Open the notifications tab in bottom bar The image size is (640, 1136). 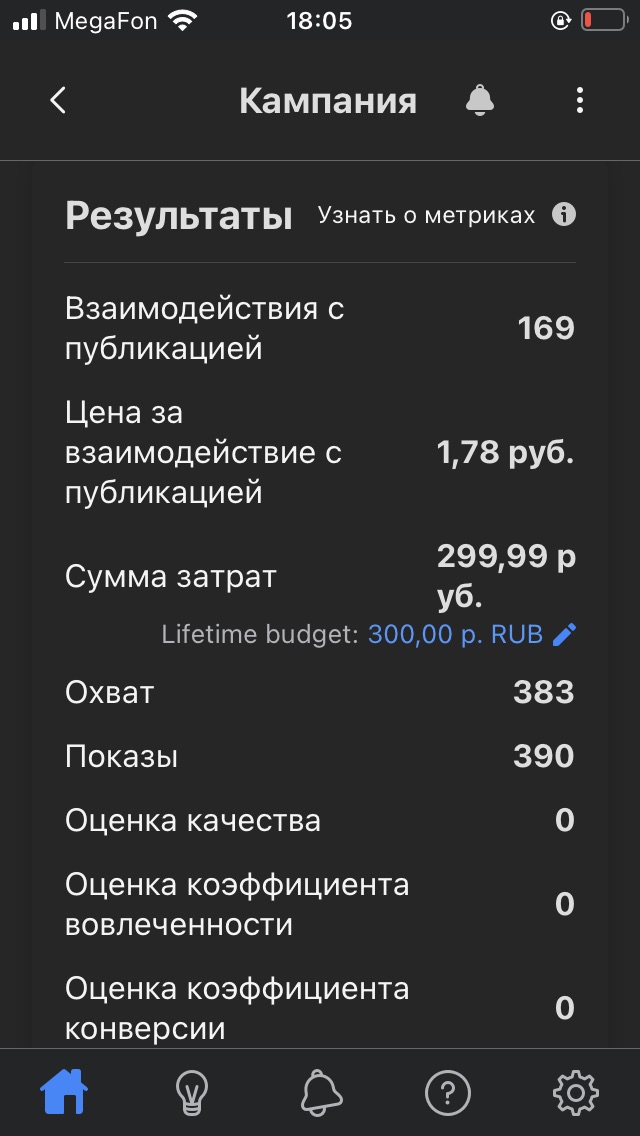point(320,1093)
